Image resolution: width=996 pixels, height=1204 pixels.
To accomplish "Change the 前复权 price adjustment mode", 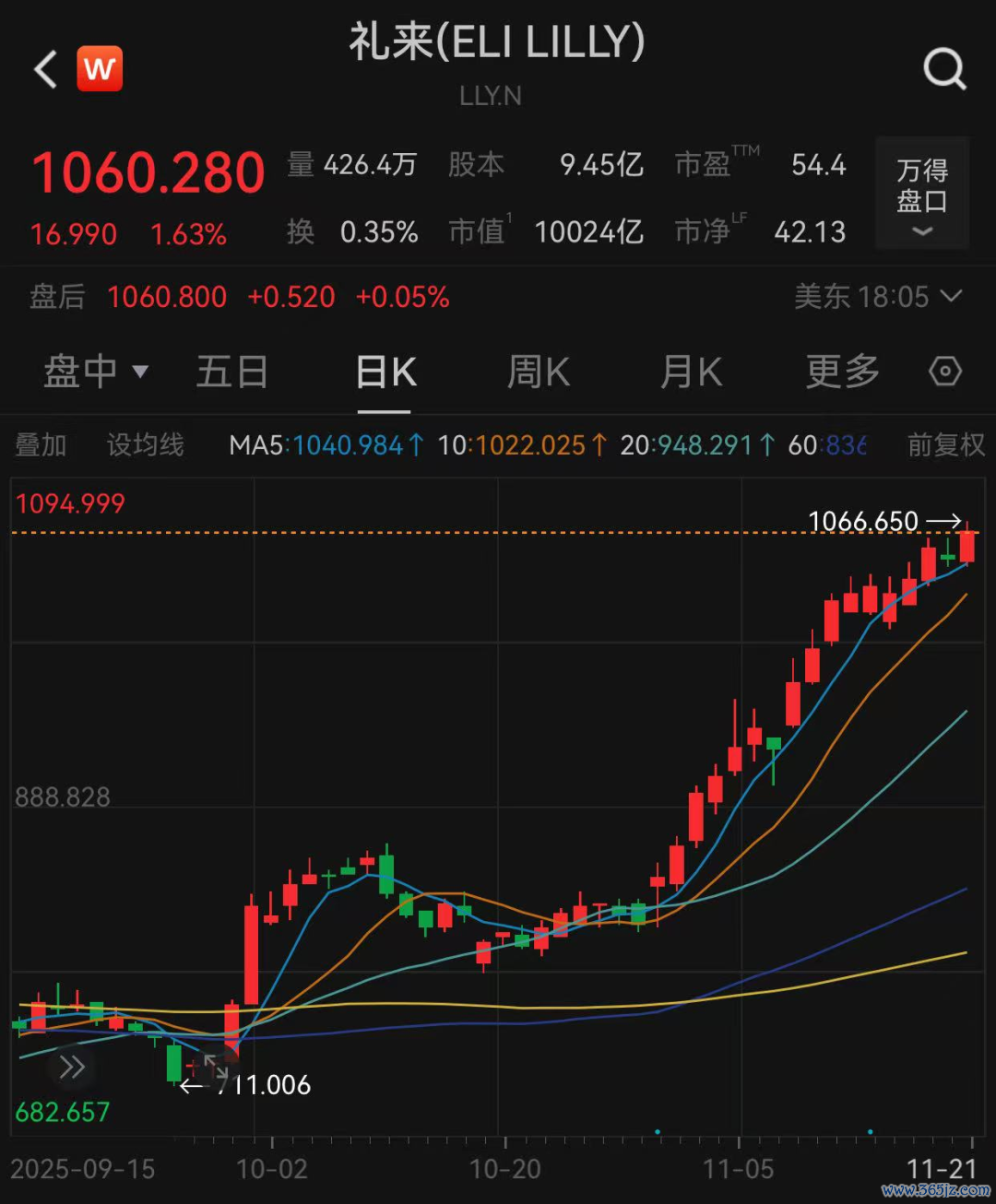I will [946, 445].
